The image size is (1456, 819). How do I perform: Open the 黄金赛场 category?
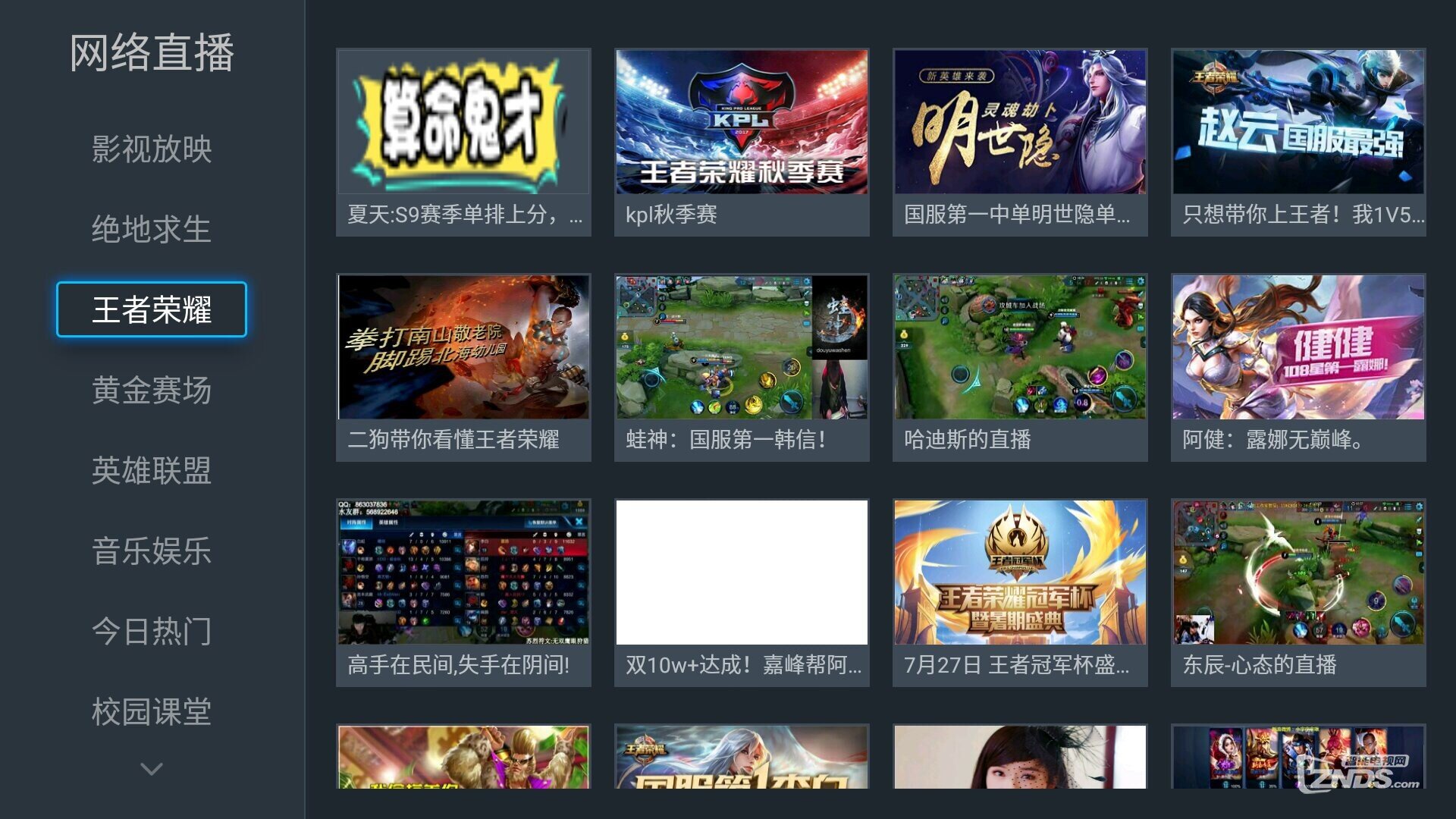click(x=152, y=390)
